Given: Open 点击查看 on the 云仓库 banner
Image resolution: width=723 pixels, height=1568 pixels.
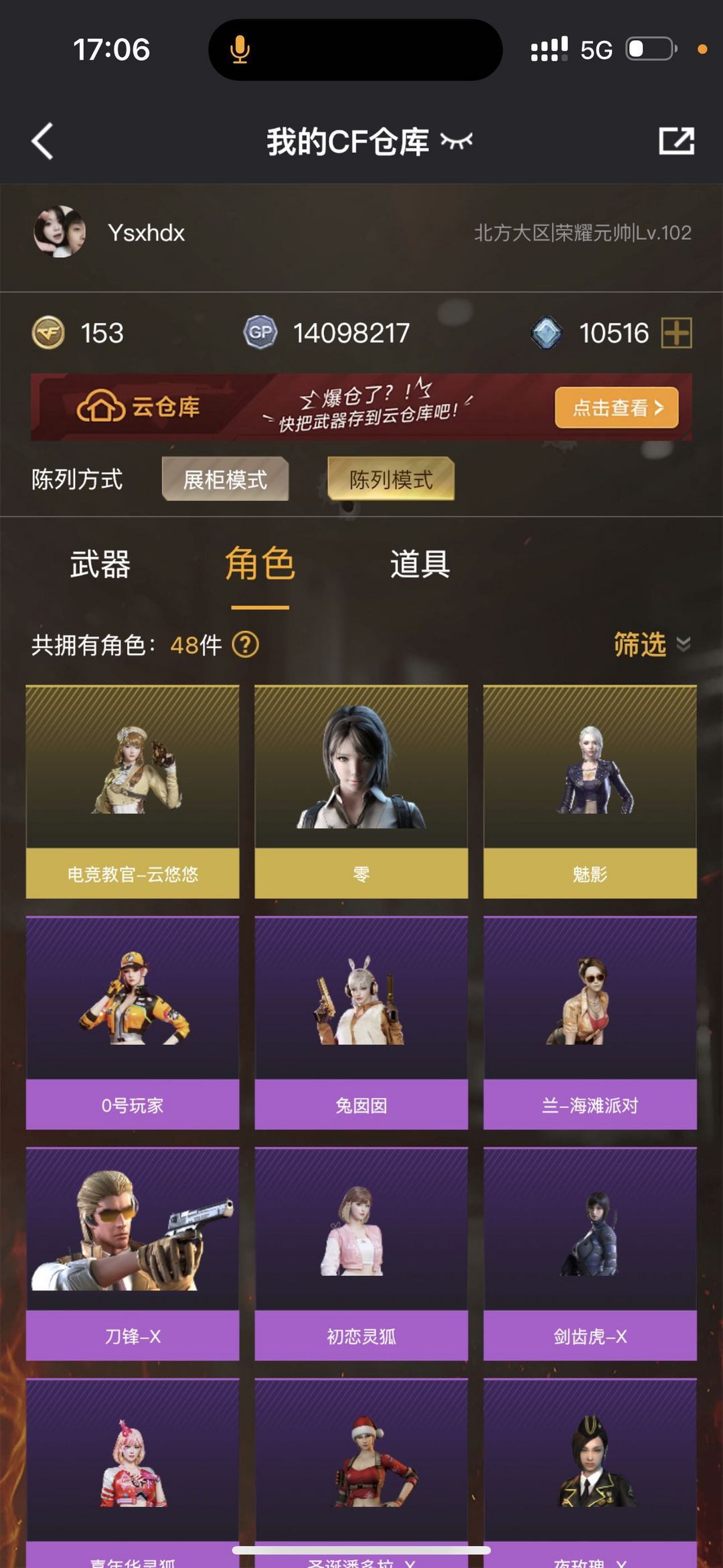Looking at the screenshot, I should (x=616, y=407).
